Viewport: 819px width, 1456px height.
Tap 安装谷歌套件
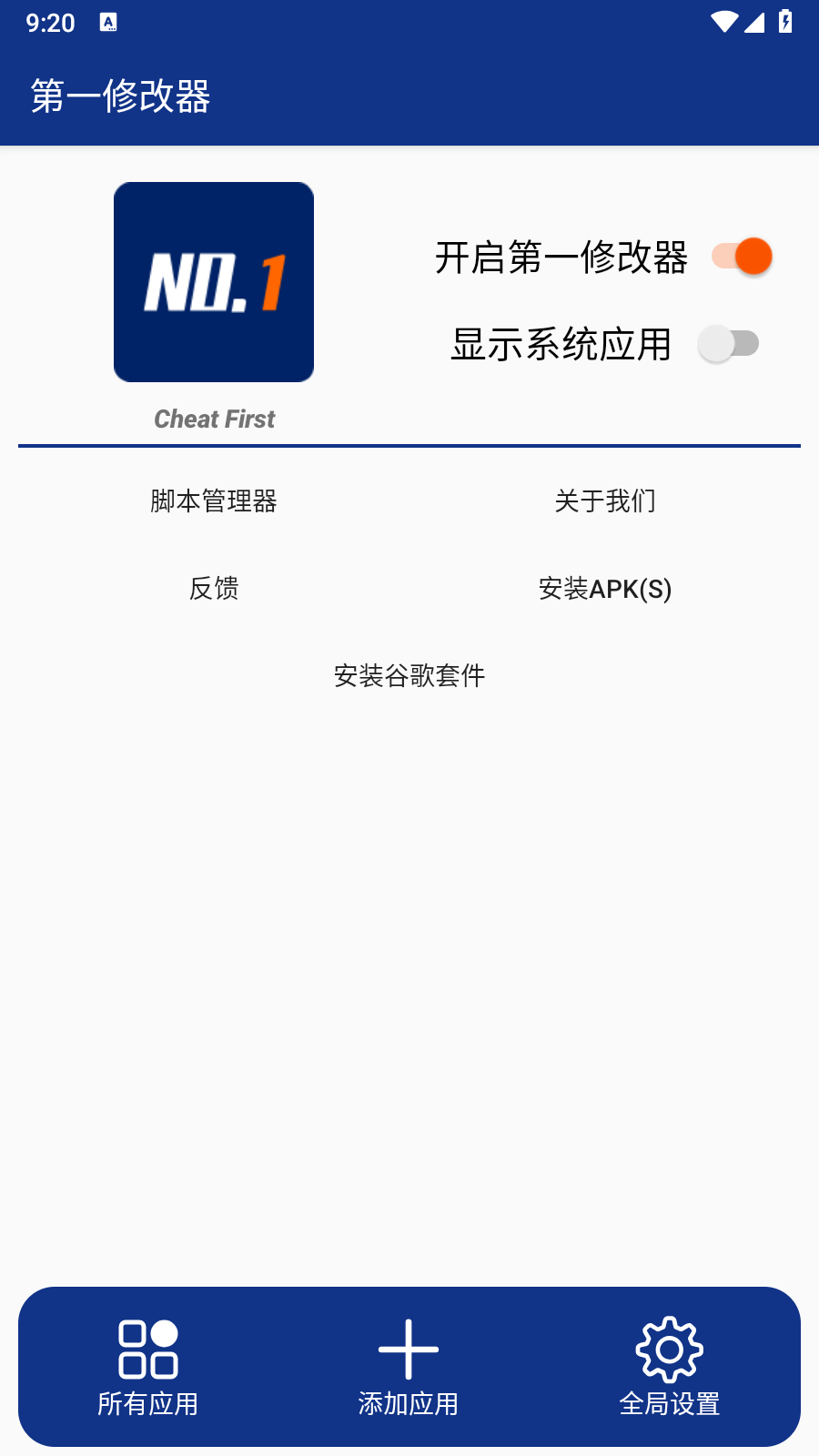click(x=409, y=676)
